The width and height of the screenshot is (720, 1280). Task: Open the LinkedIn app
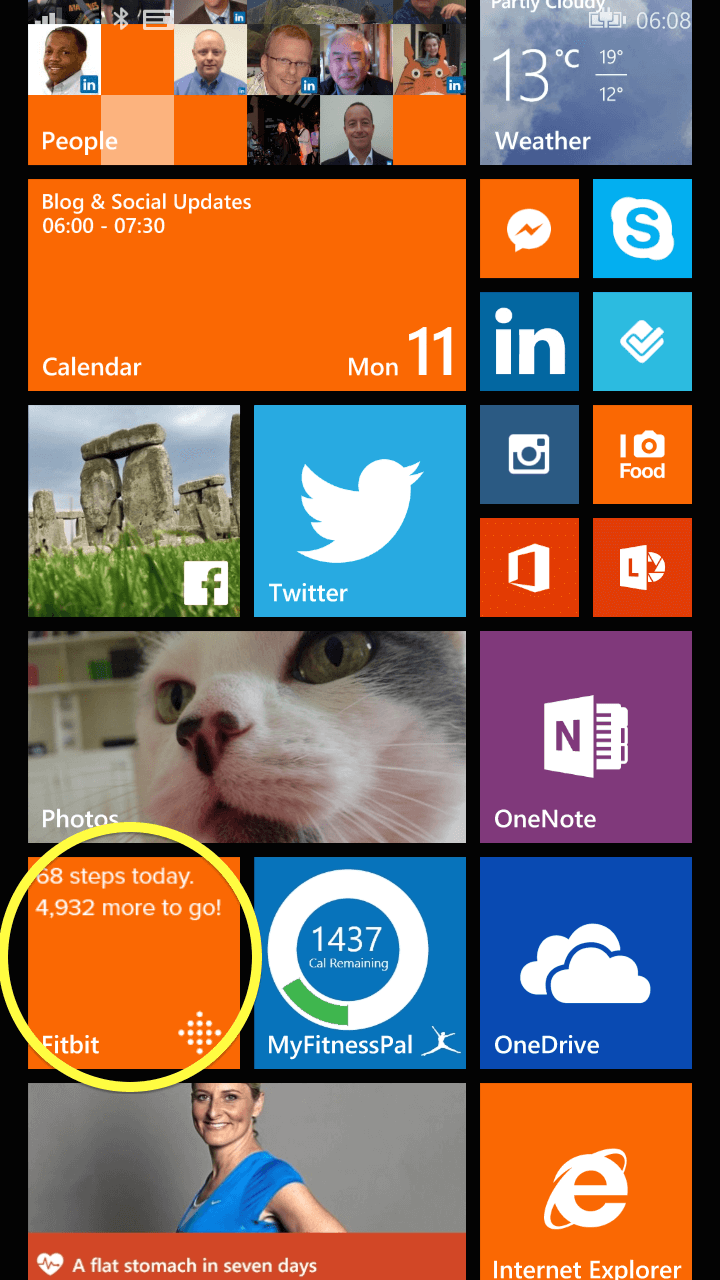pyautogui.click(x=529, y=342)
